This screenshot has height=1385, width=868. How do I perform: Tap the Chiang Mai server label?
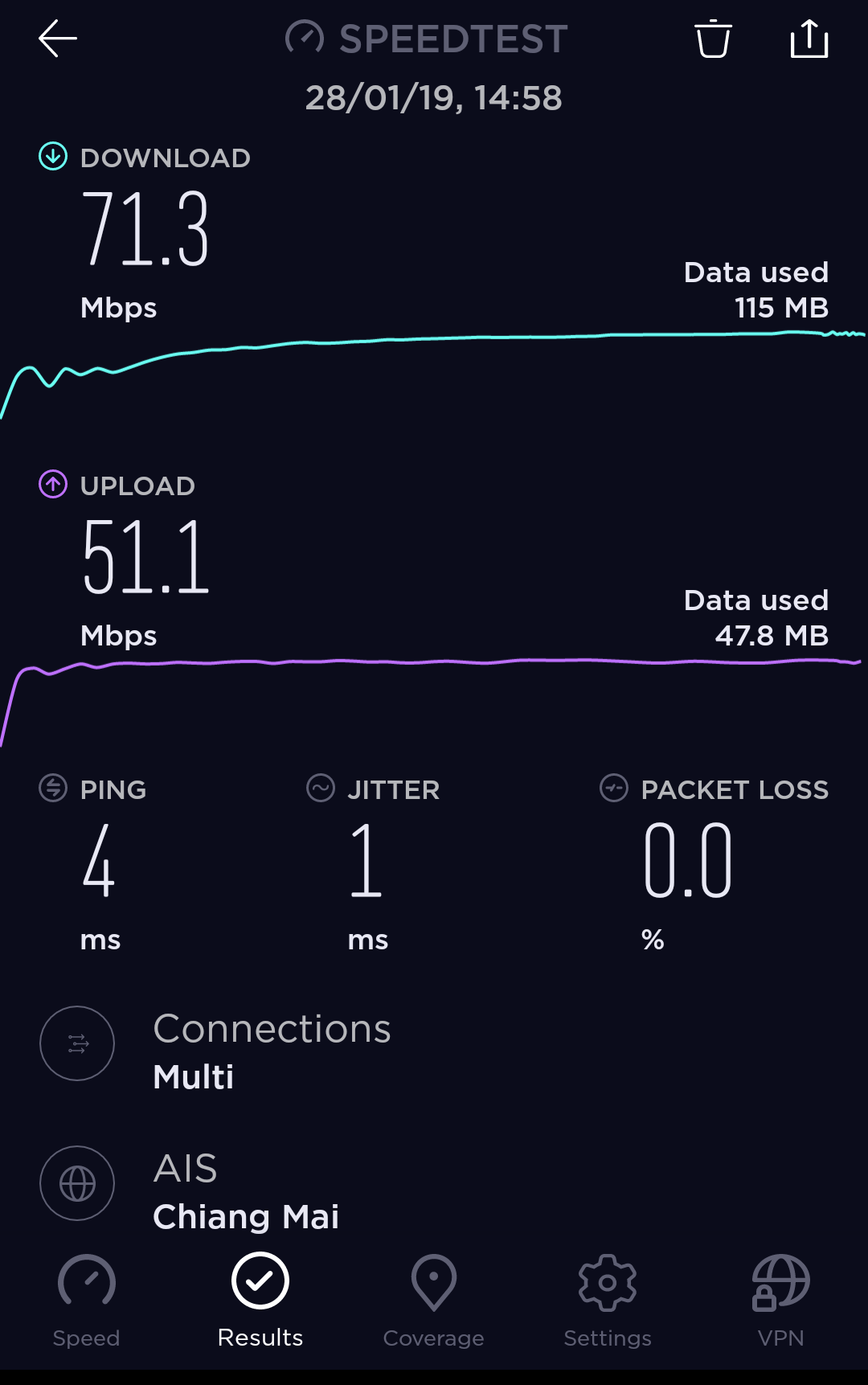[x=246, y=1216]
